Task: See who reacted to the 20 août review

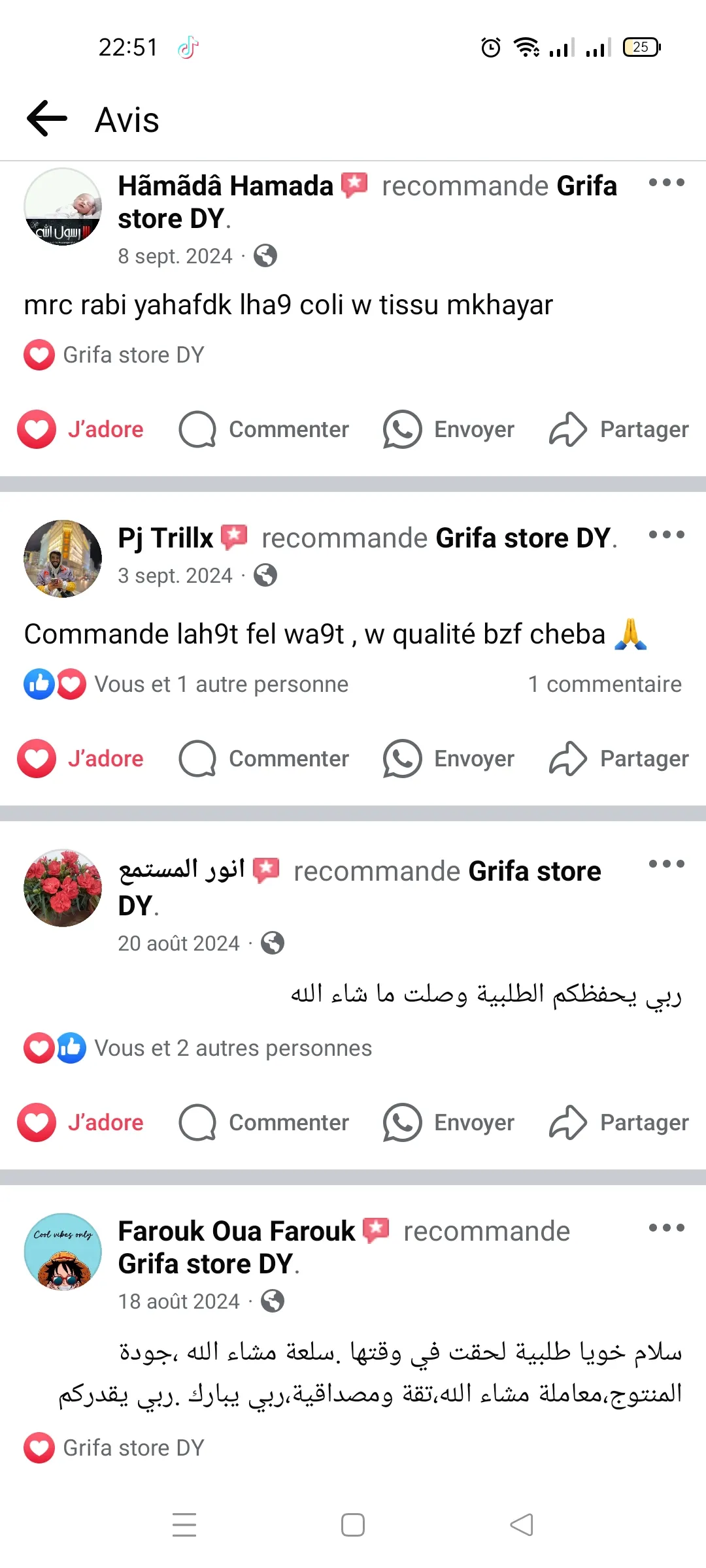Action: click(232, 1048)
